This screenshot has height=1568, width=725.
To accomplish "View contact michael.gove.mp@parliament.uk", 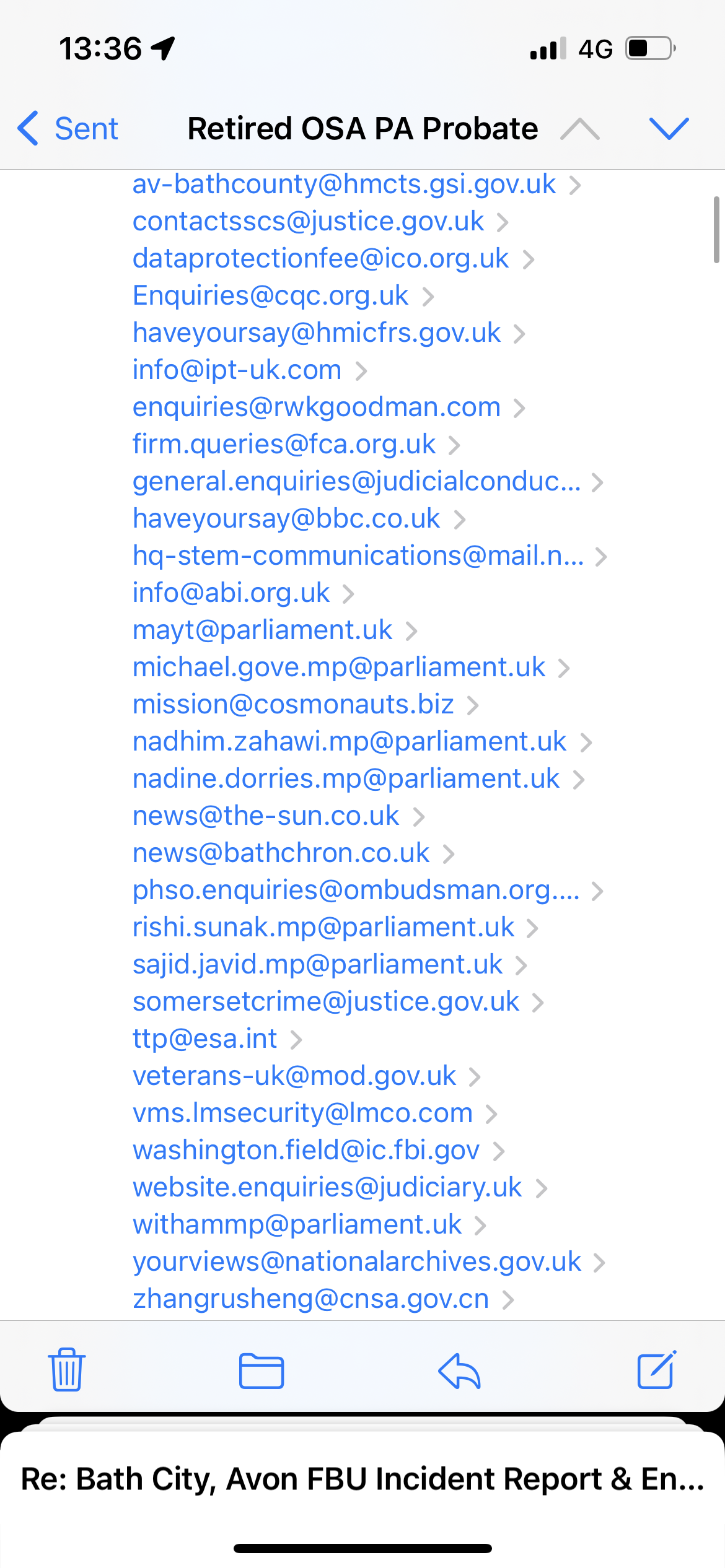I will click(x=339, y=668).
